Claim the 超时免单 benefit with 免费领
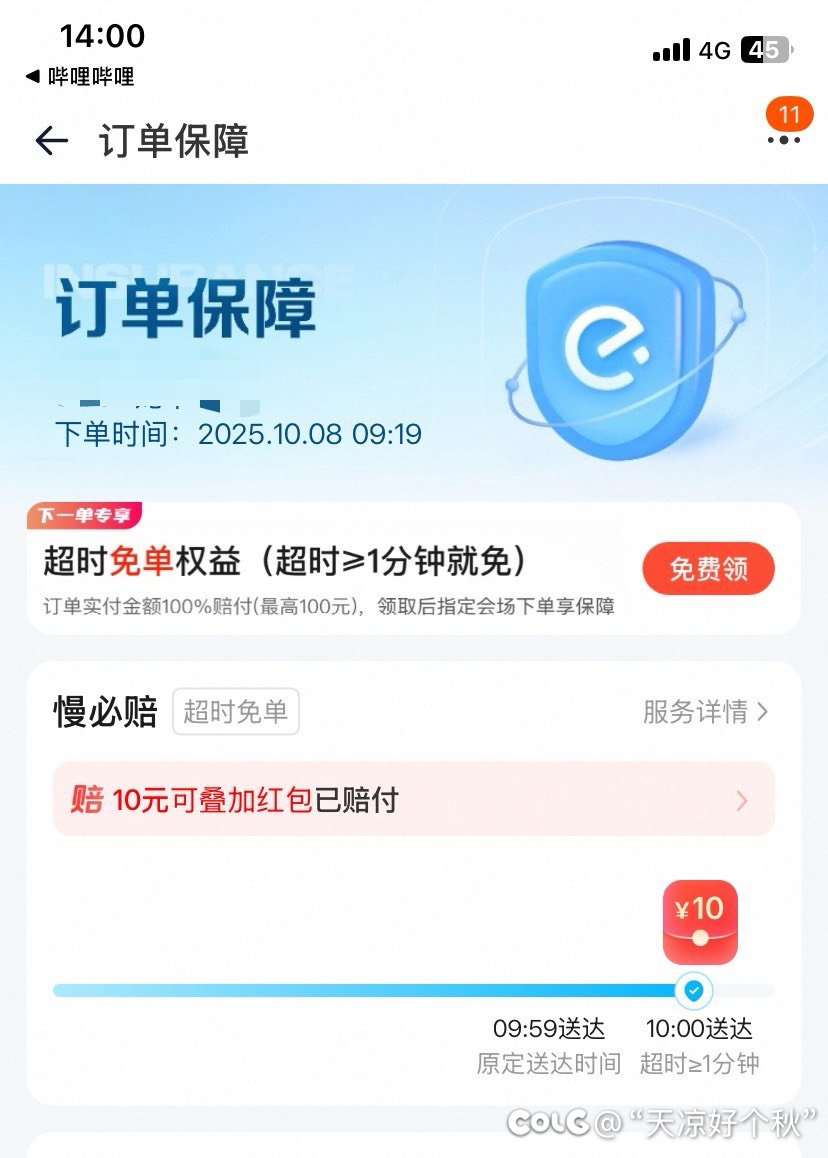This screenshot has width=828, height=1158. tap(708, 569)
